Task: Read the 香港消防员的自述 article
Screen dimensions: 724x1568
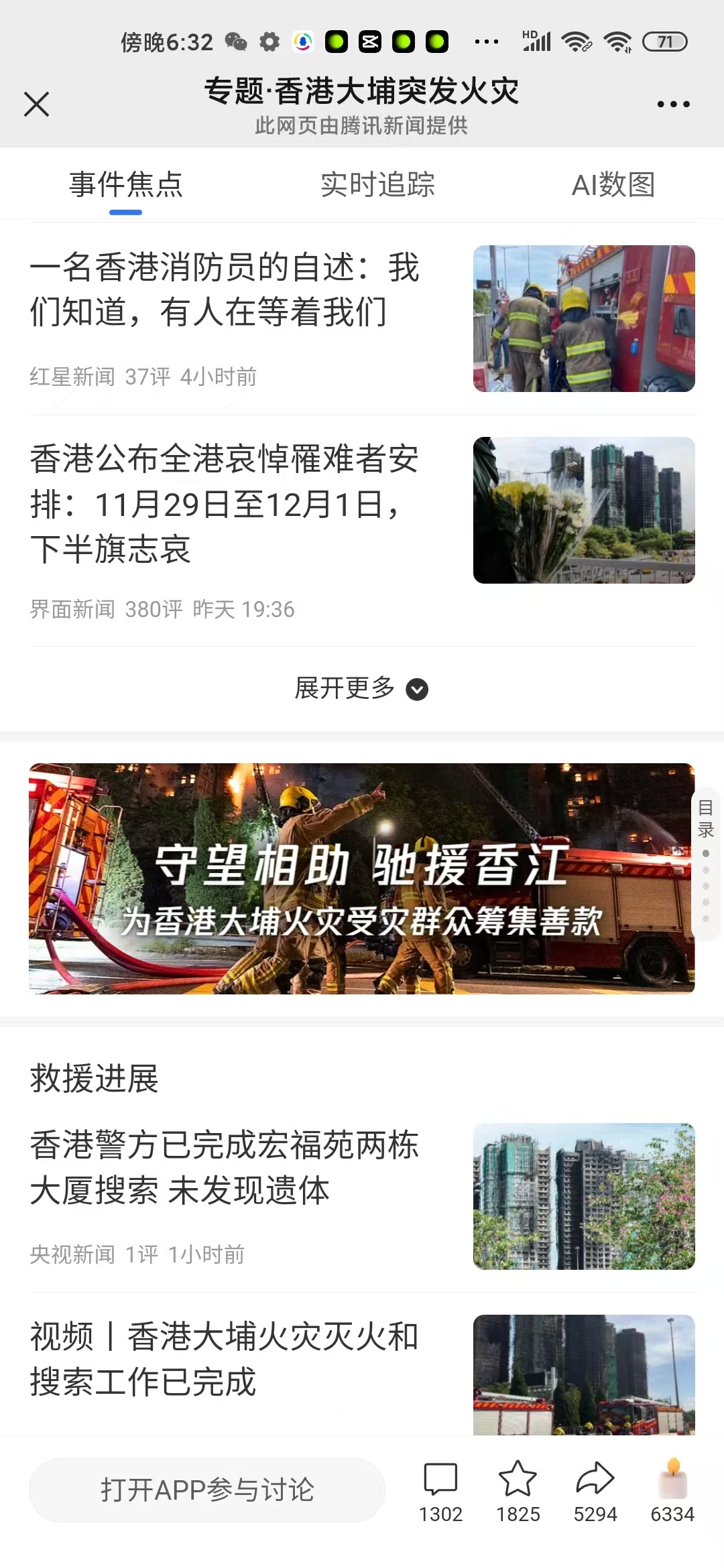Action: coord(225,289)
